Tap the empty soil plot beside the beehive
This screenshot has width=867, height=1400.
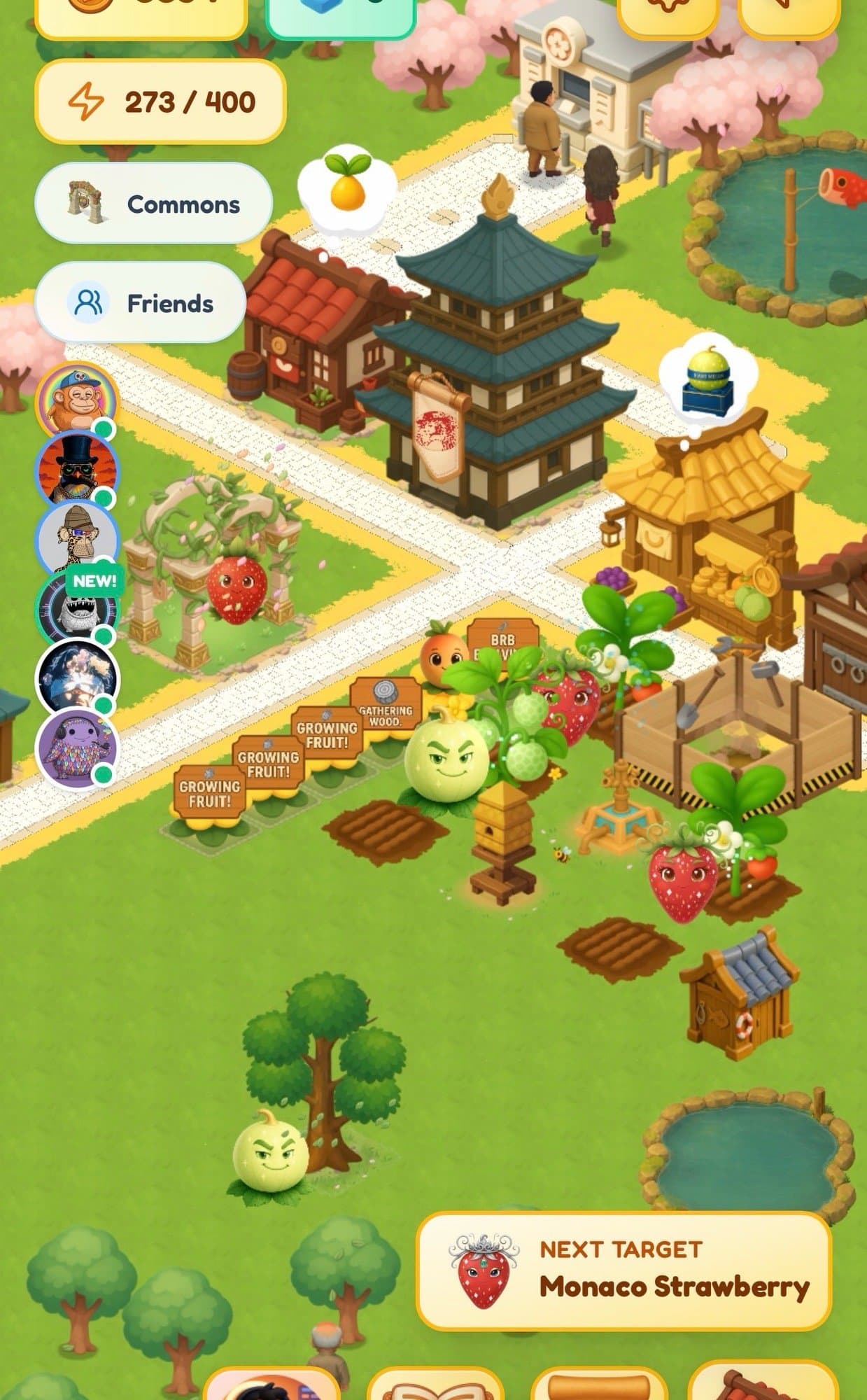[x=386, y=831]
